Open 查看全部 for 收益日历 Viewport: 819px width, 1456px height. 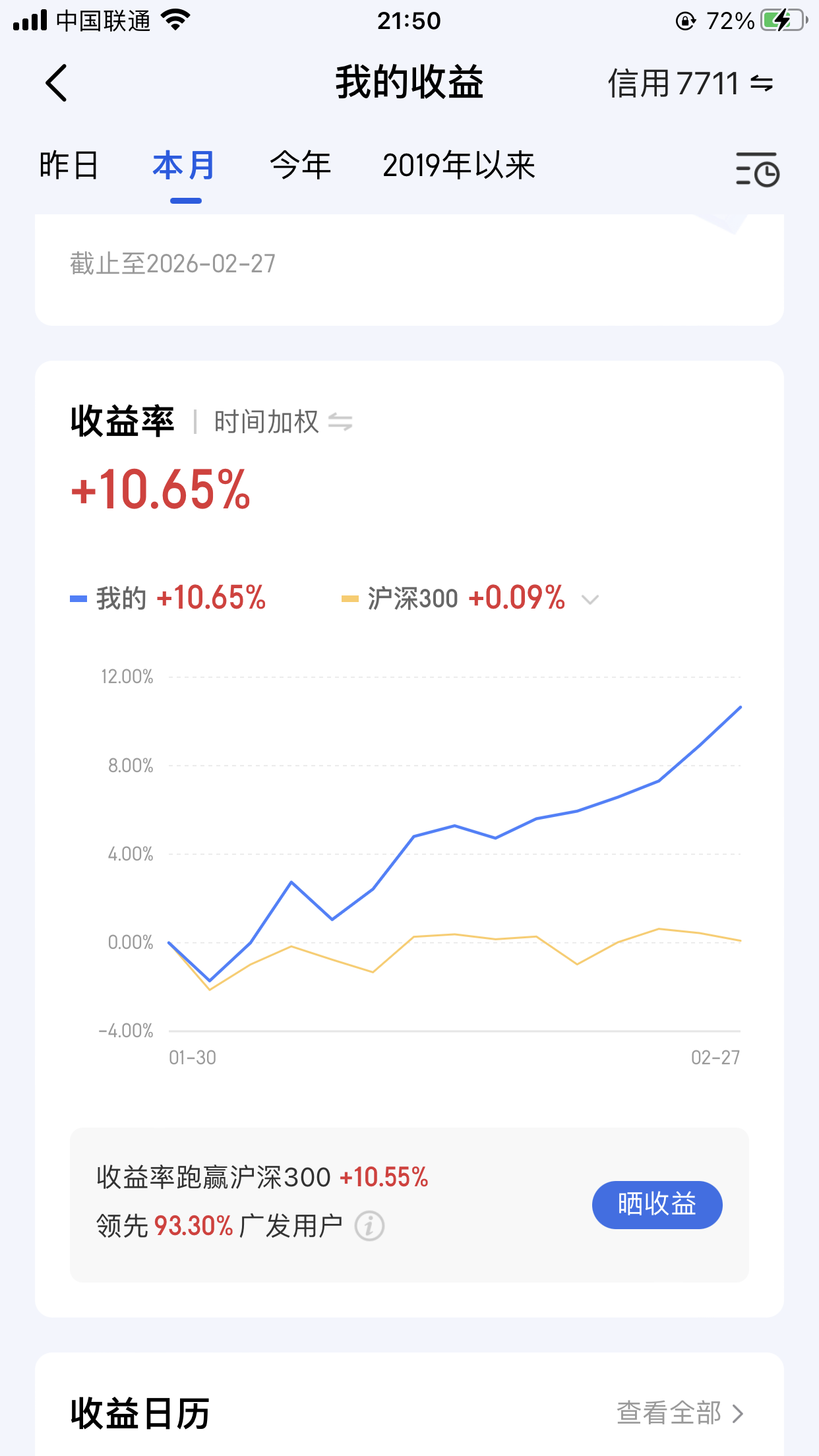coord(679,1413)
